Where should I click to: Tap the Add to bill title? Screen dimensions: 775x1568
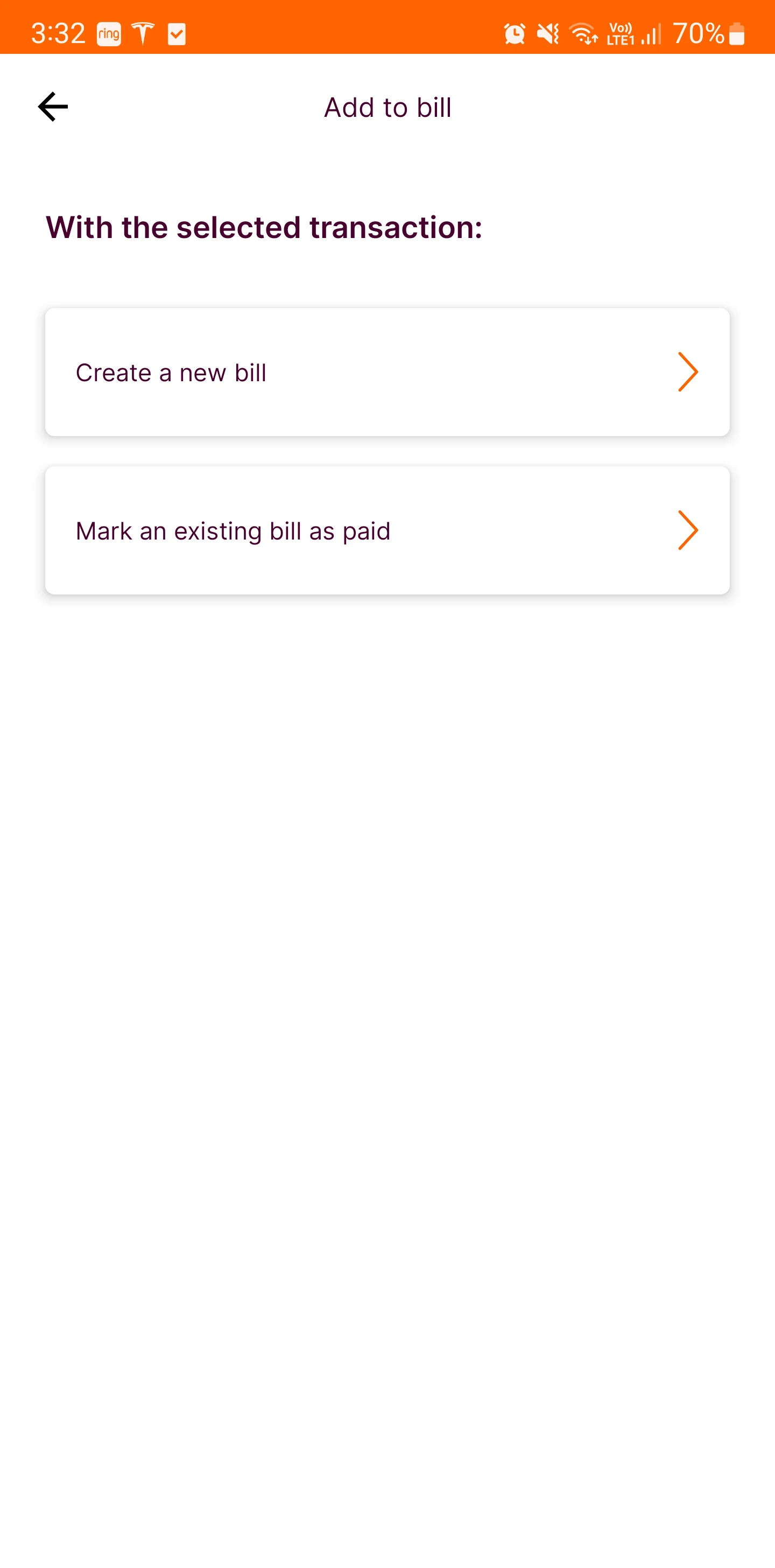coord(387,107)
